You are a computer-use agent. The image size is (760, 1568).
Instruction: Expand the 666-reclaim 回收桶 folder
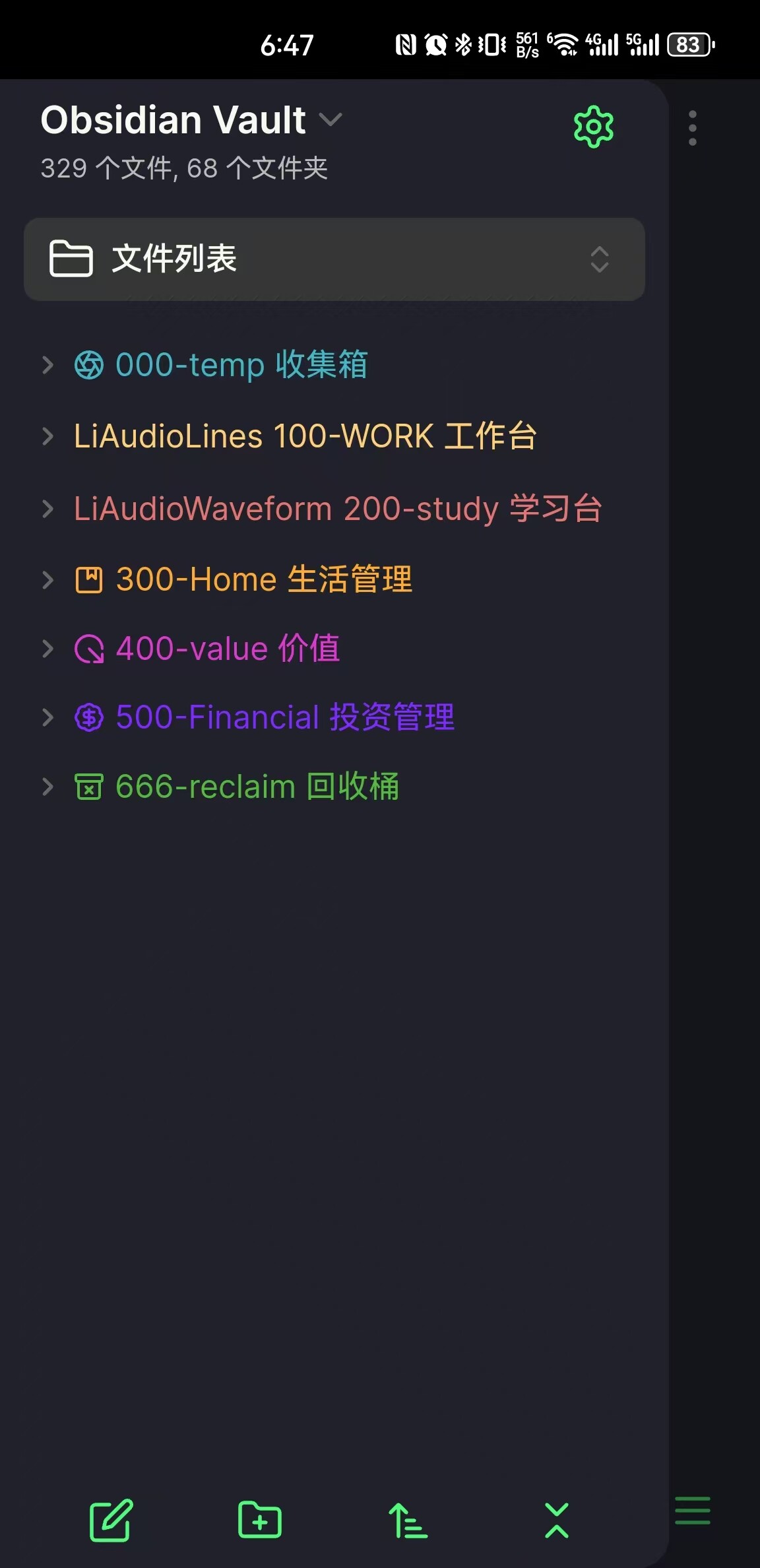(334, 787)
